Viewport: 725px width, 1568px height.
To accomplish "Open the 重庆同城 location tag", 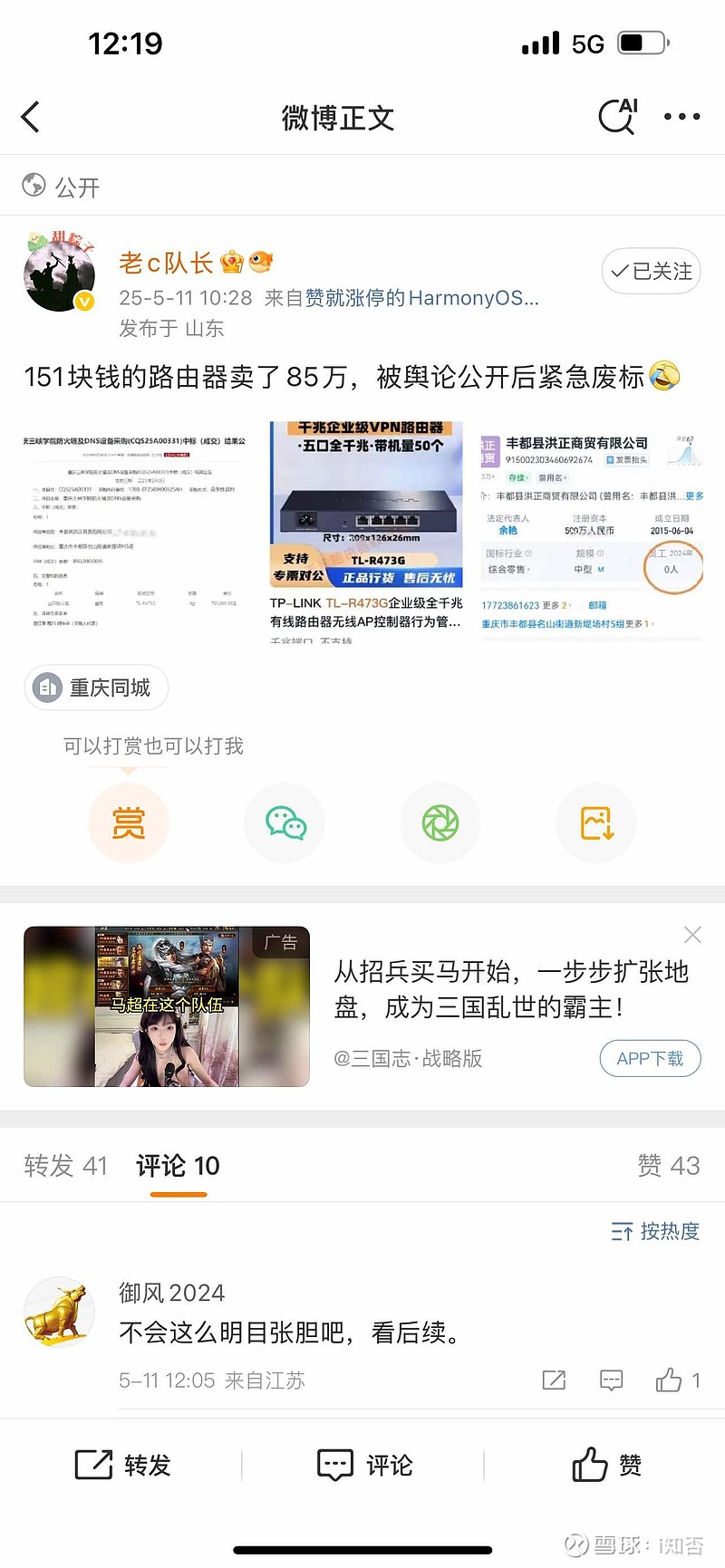I will (x=95, y=688).
